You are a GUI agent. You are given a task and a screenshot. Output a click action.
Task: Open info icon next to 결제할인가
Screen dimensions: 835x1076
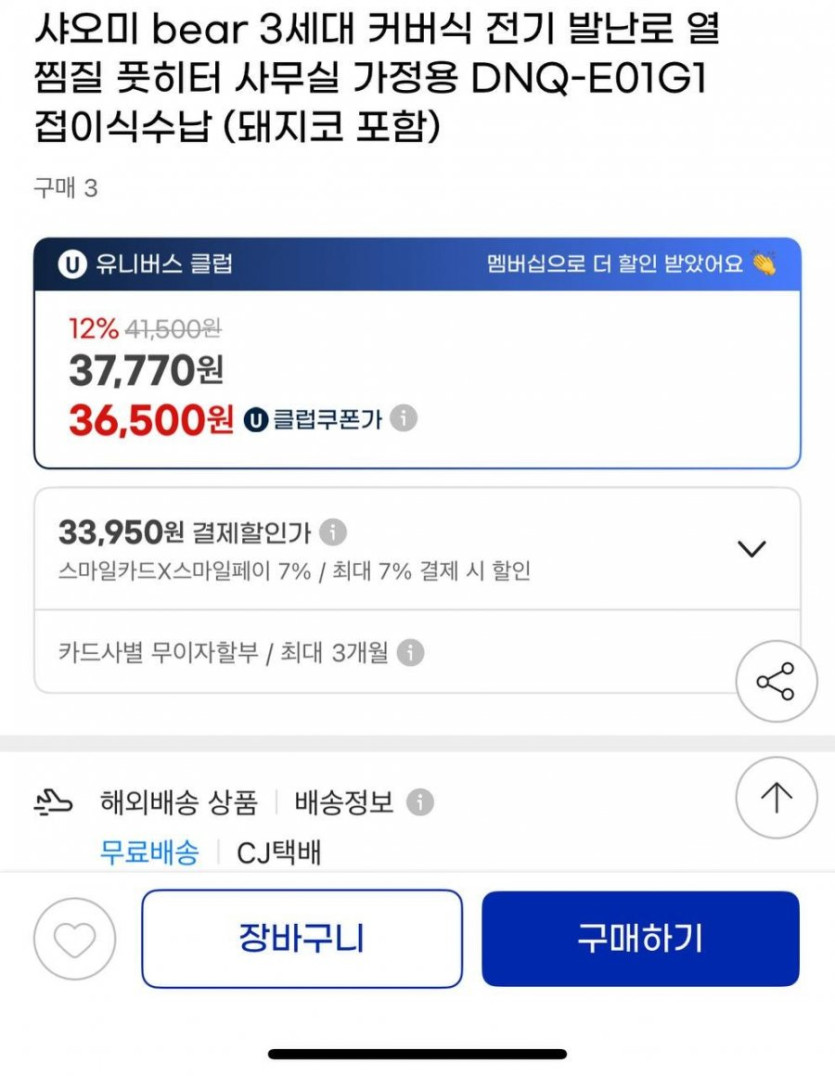[x=334, y=531]
